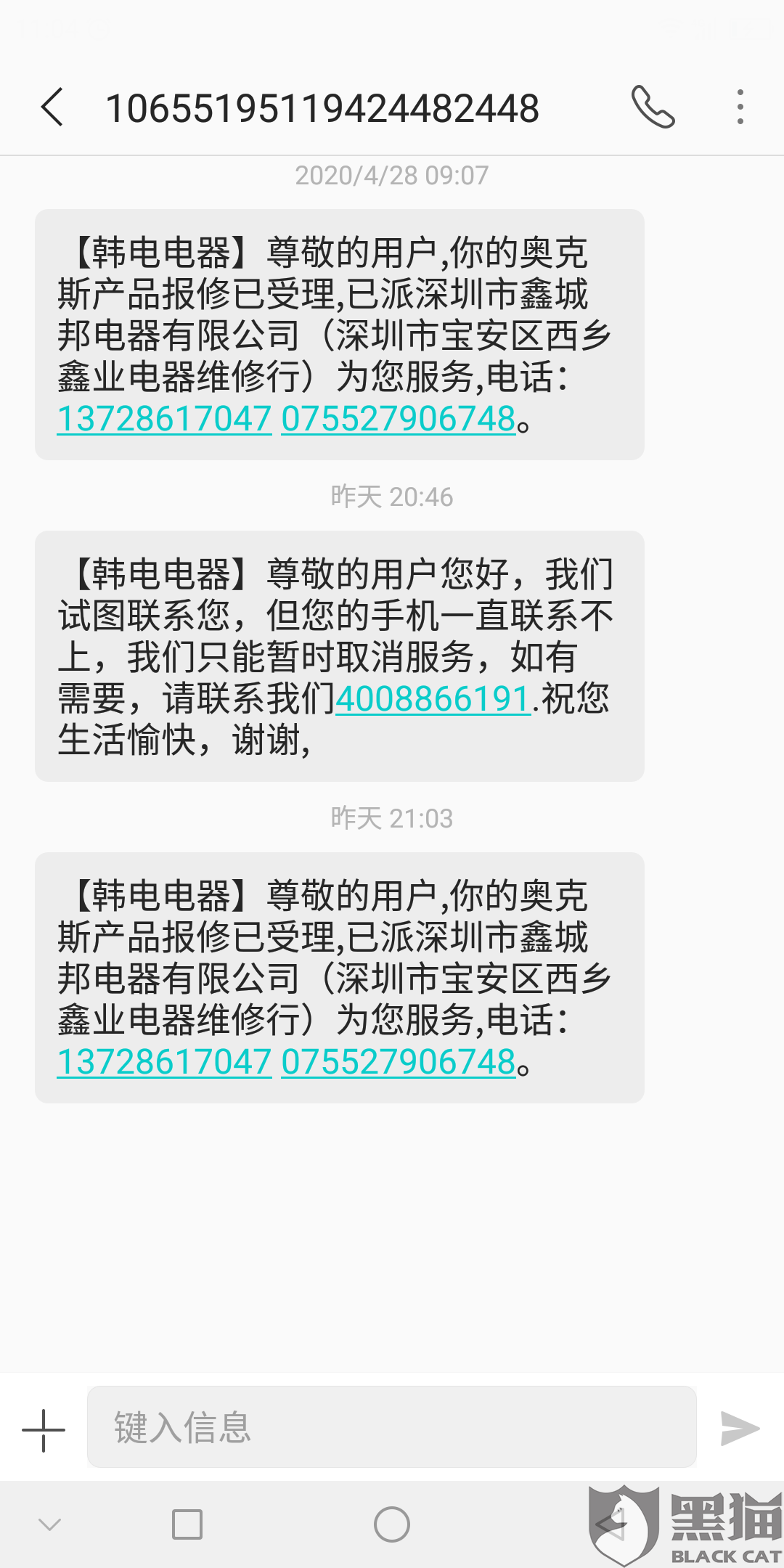Tap 075527906748 in the 09:07 message
784x1568 pixels.
point(399,419)
